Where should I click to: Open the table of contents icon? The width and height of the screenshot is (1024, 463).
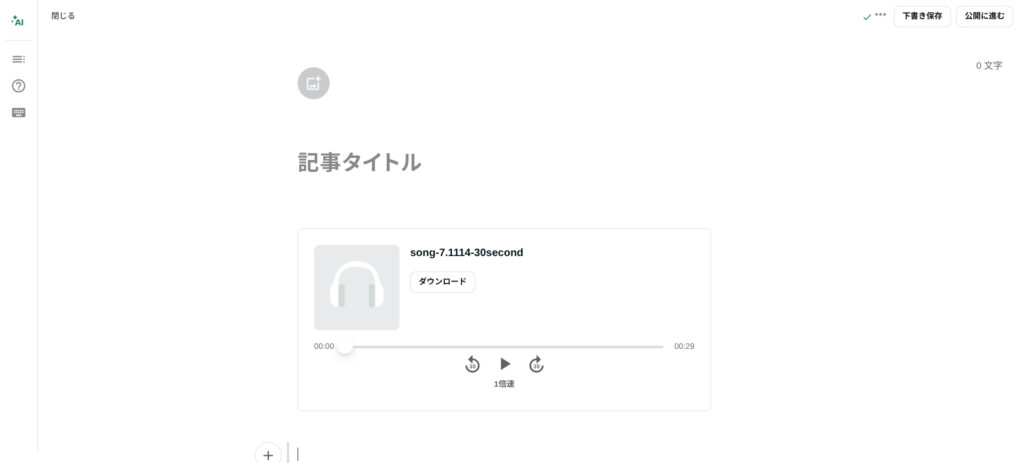[18, 60]
